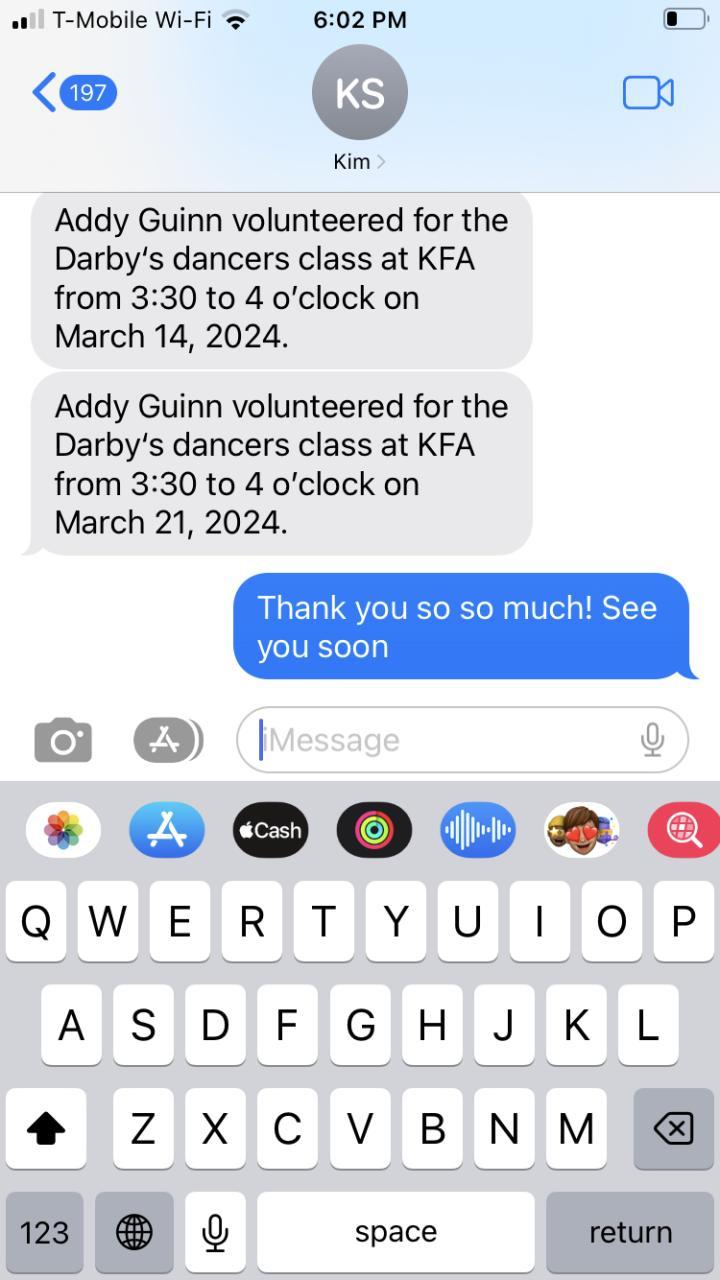Start a FaceTime video call with Kim
The image size is (720, 1280).
647,93
